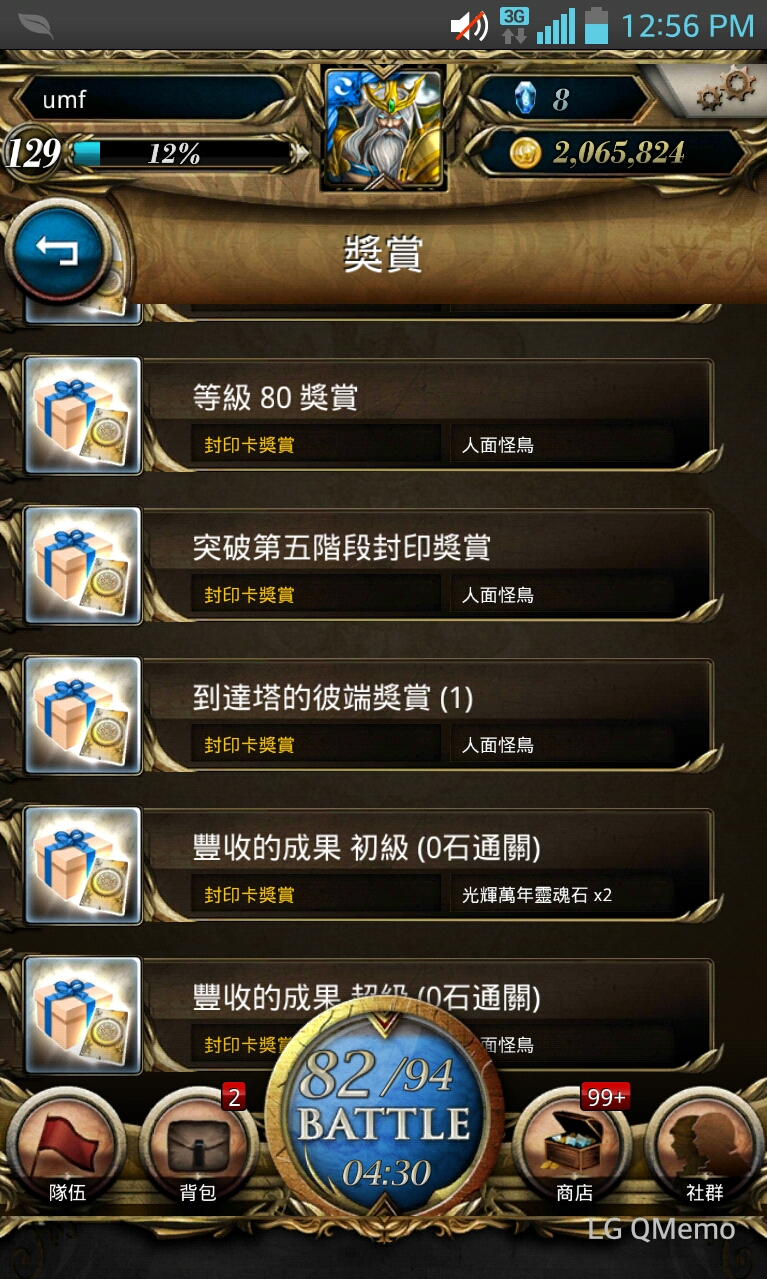Switch to the 社群 community tab

pos(705,1148)
